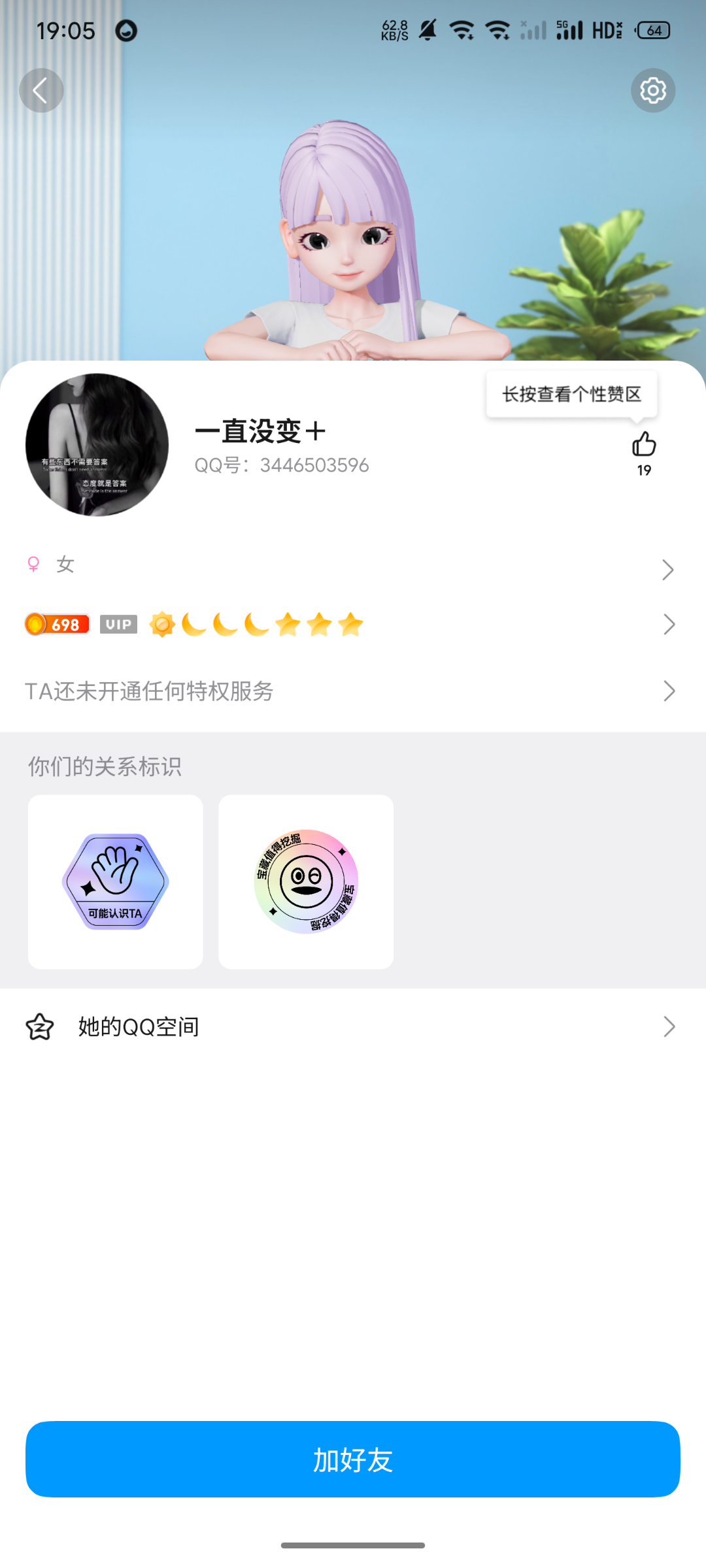Open the profile avatar picture
The width and height of the screenshot is (706, 1568).
[x=97, y=444]
